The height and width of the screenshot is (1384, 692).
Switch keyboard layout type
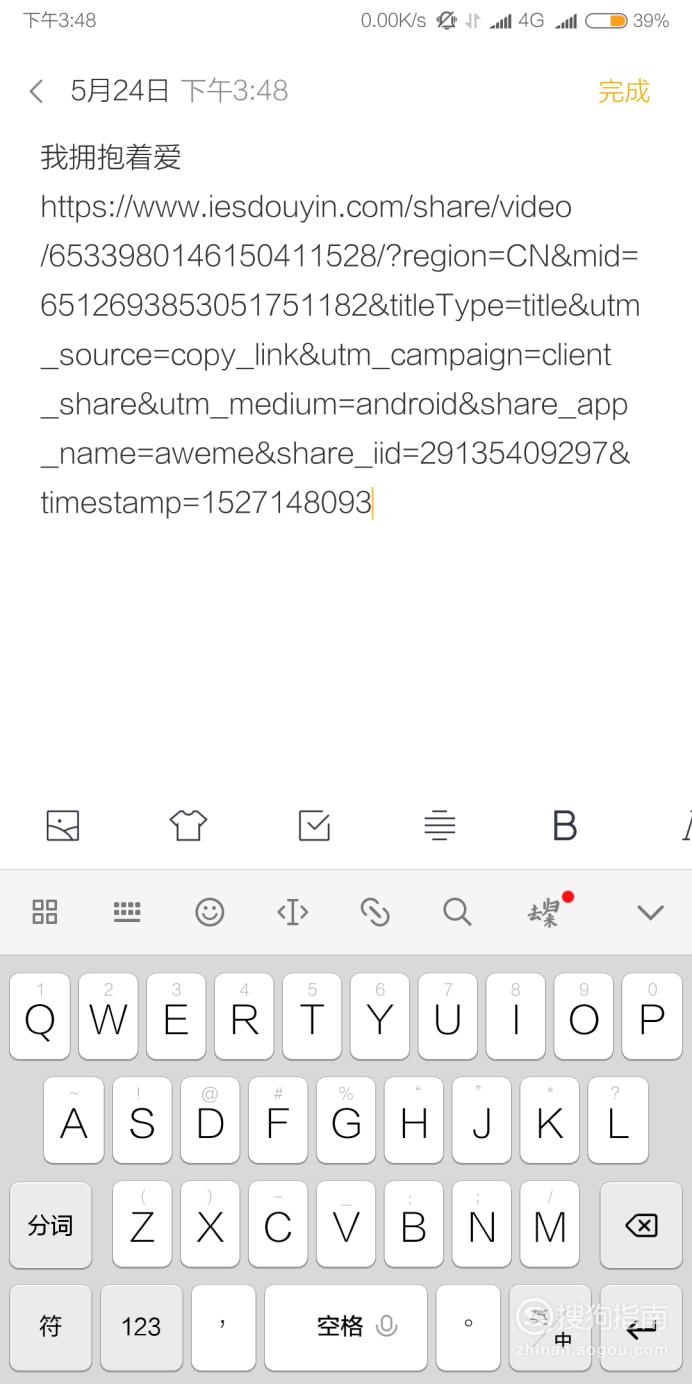coord(127,911)
